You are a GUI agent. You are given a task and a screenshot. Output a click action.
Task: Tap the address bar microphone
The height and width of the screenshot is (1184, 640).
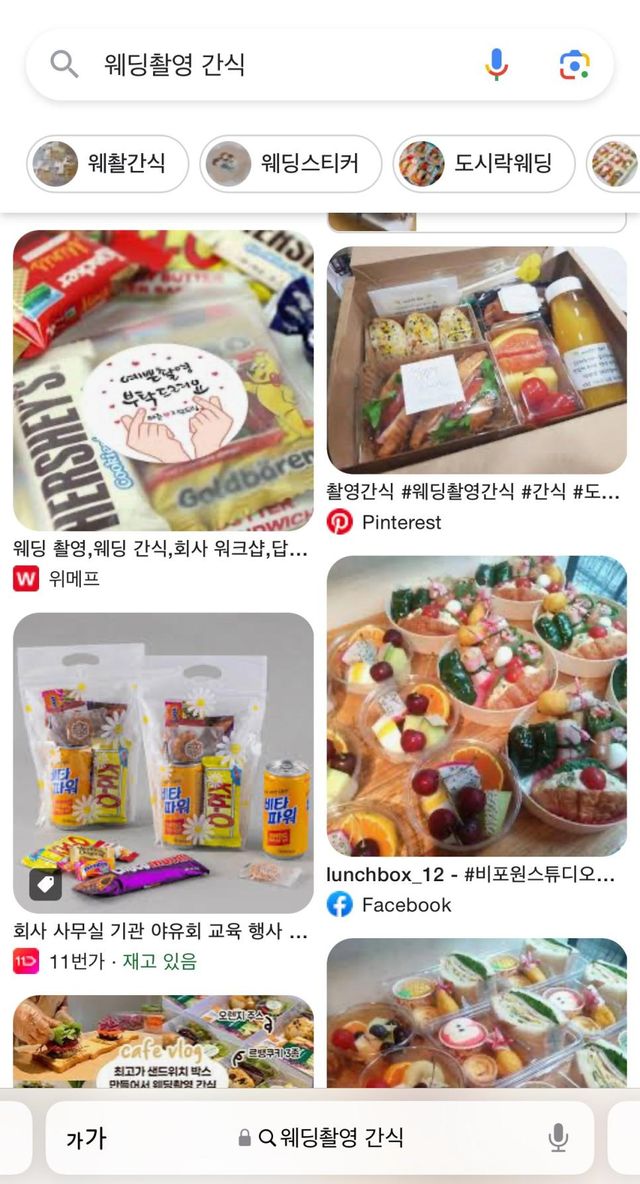(558, 1138)
